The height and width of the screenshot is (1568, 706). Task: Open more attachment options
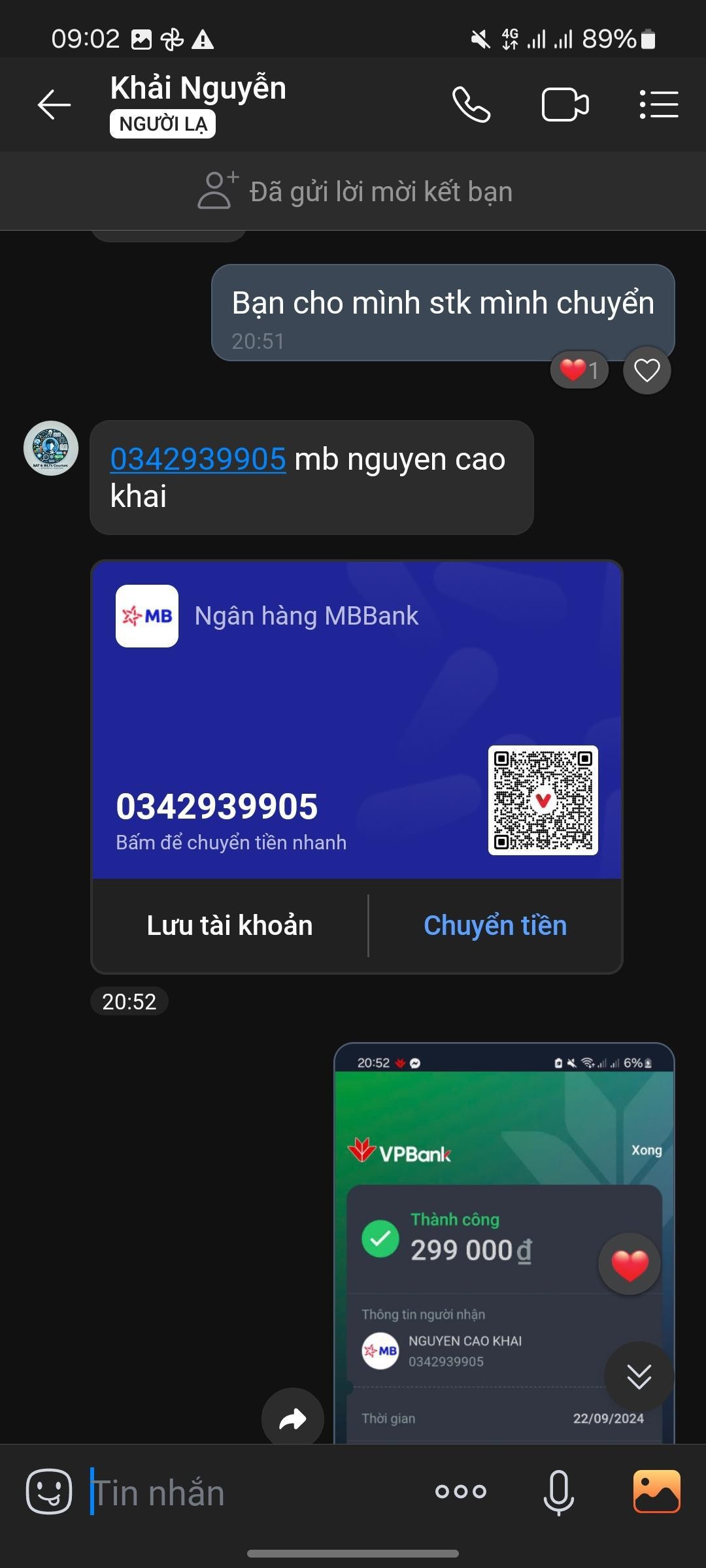click(461, 1492)
